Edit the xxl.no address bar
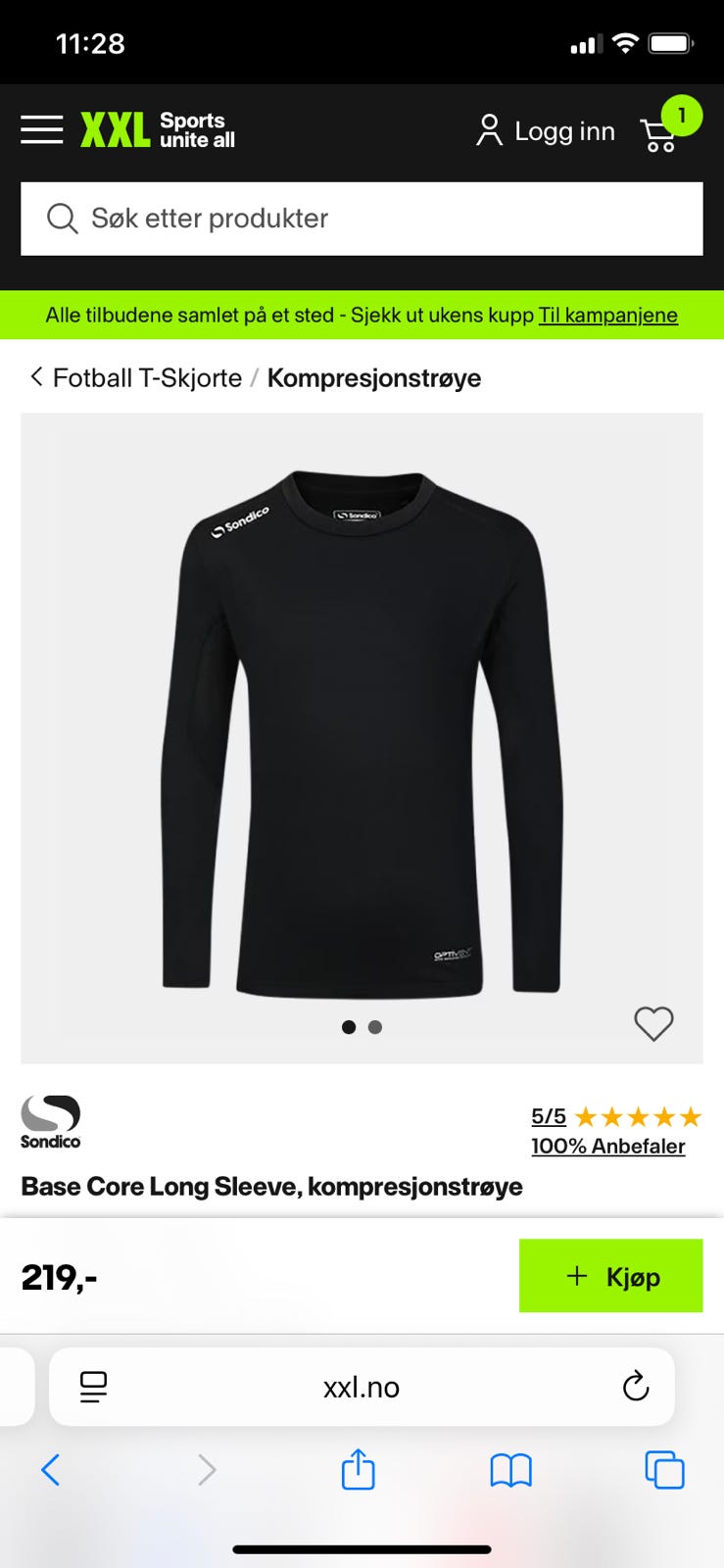Screen dimensions: 724x1568 pyautogui.click(x=362, y=1387)
